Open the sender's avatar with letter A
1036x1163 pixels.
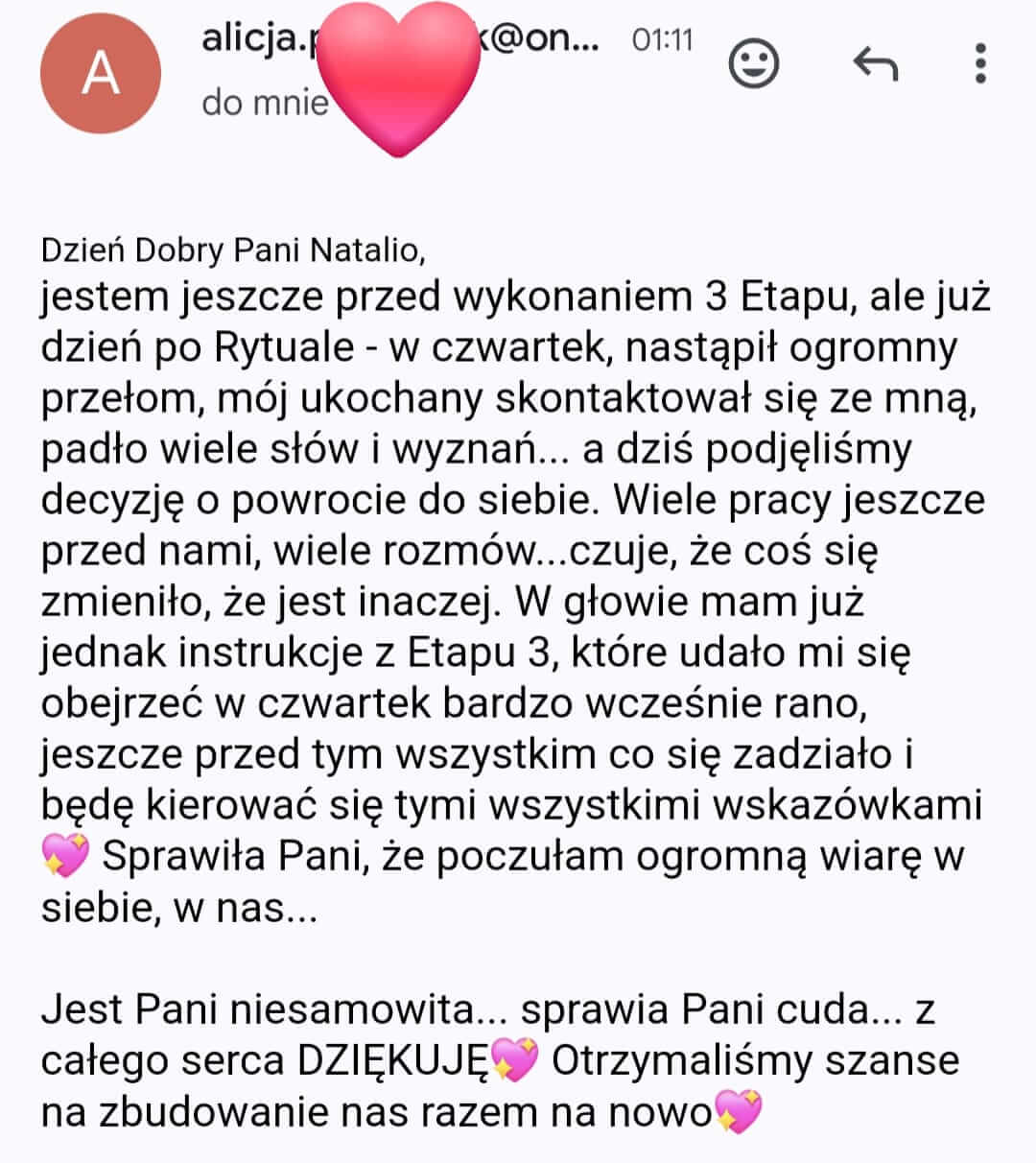click(x=100, y=74)
